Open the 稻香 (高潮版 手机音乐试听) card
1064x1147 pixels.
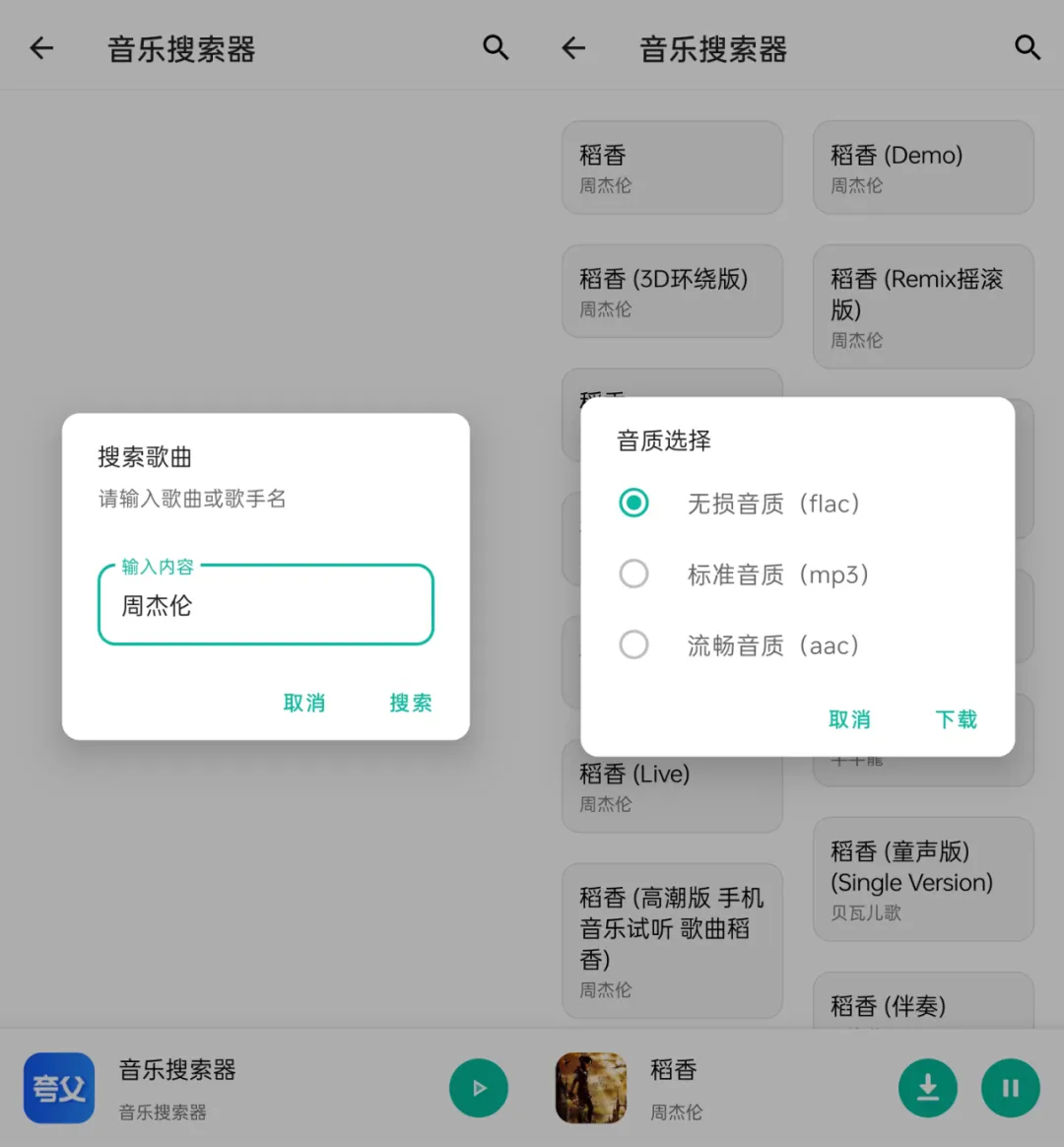672,941
